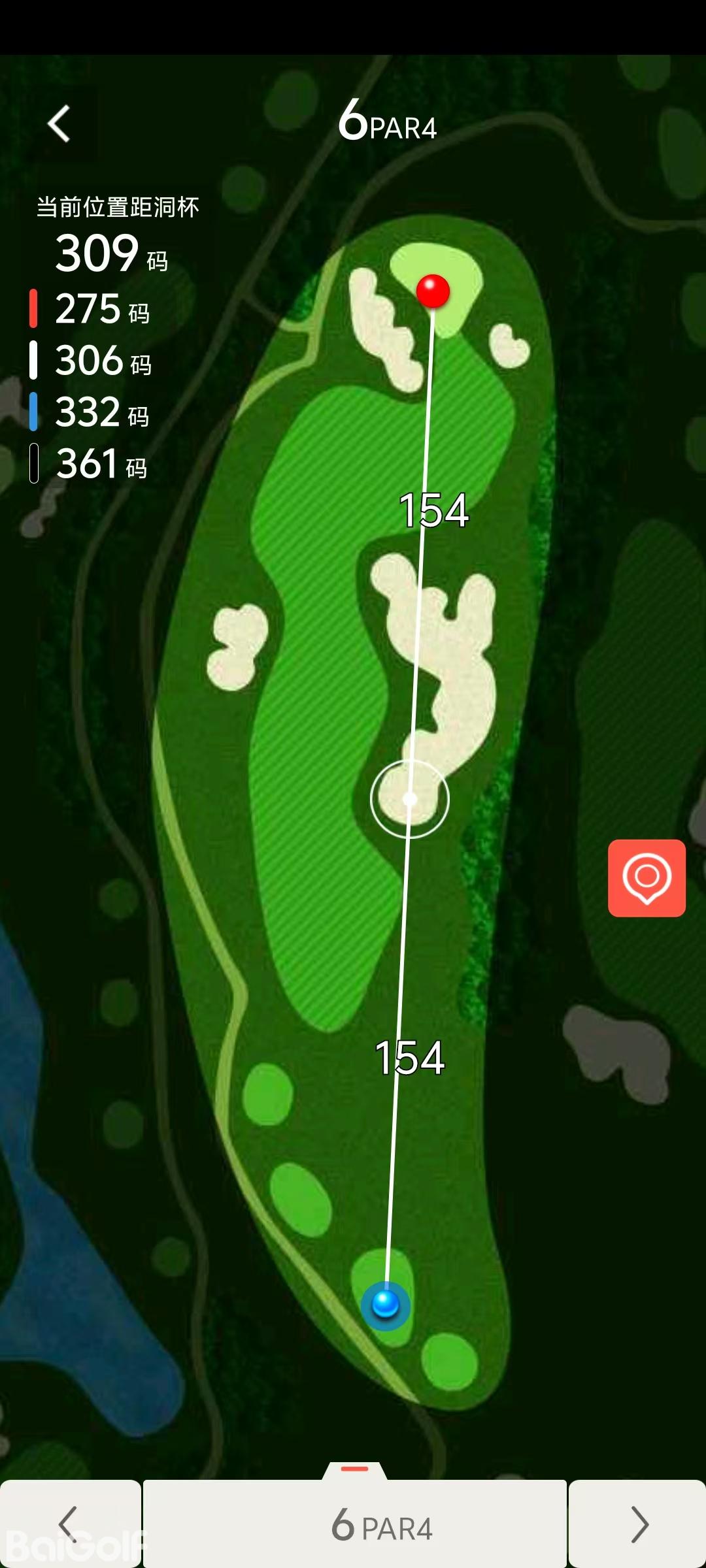This screenshot has height=1568, width=706.
Task: Tap the white target circle marker
Action: pos(410,798)
